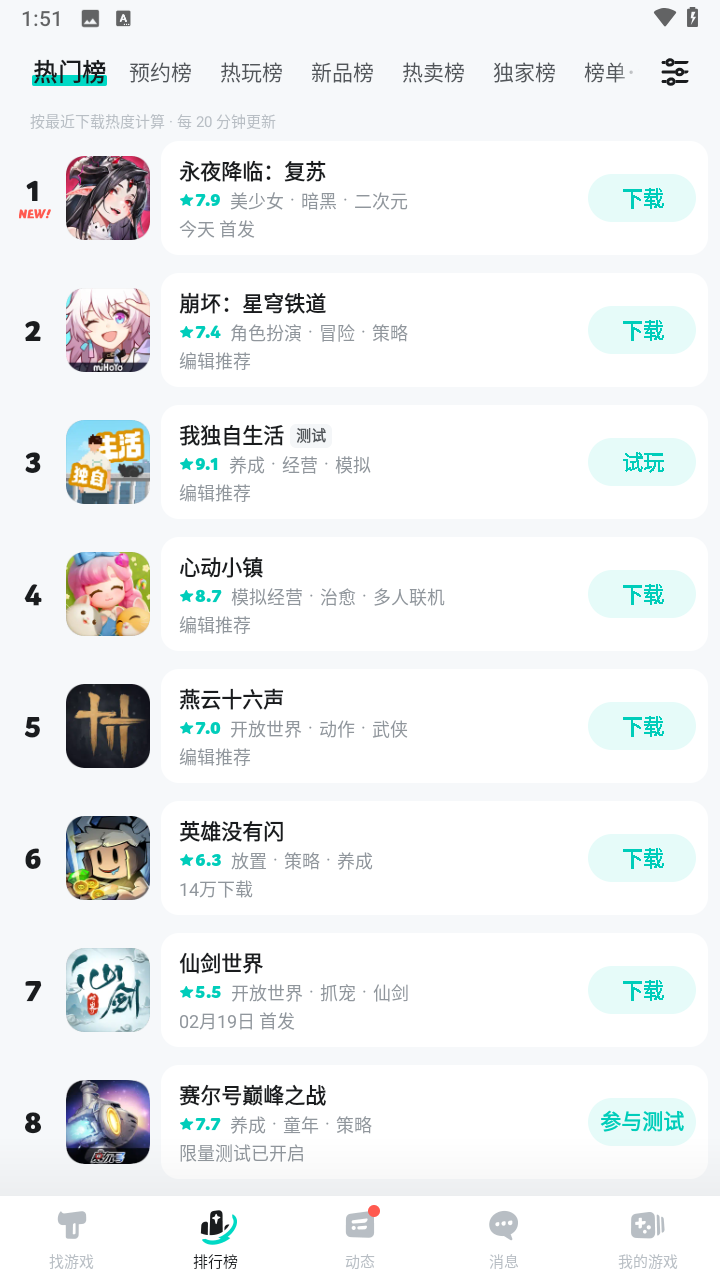Switch to the 独家榜 tab
The width and height of the screenshot is (720, 1280).
[x=524, y=73]
